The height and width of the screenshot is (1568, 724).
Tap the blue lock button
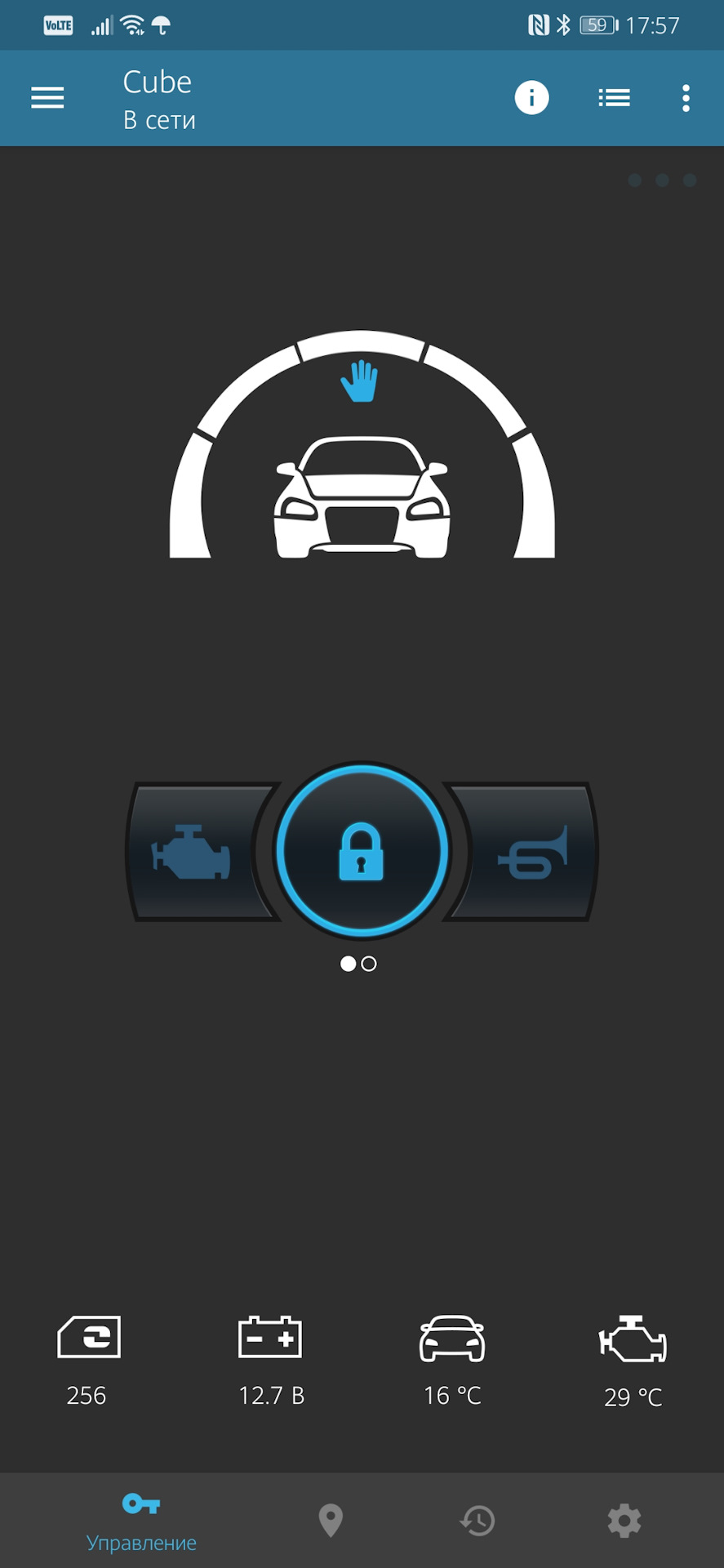coord(362,851)
